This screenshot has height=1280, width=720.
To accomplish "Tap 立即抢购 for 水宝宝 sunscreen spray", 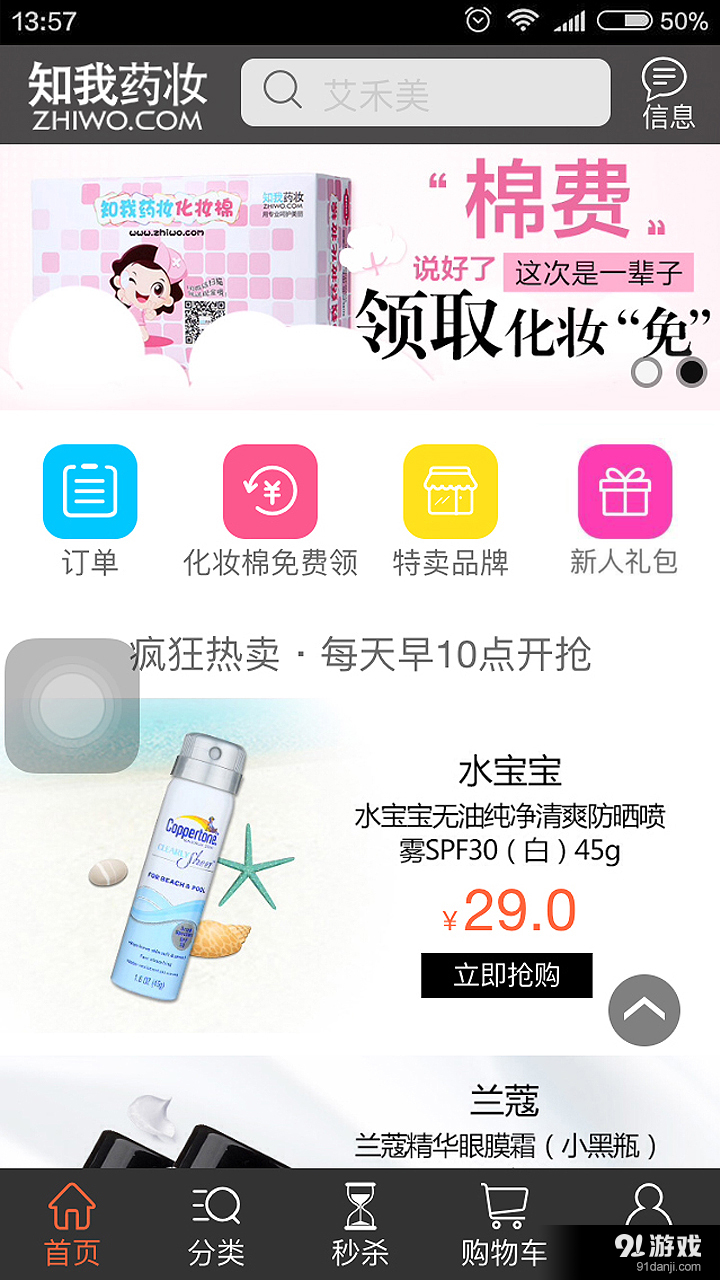I will click(x=507, y=975).
